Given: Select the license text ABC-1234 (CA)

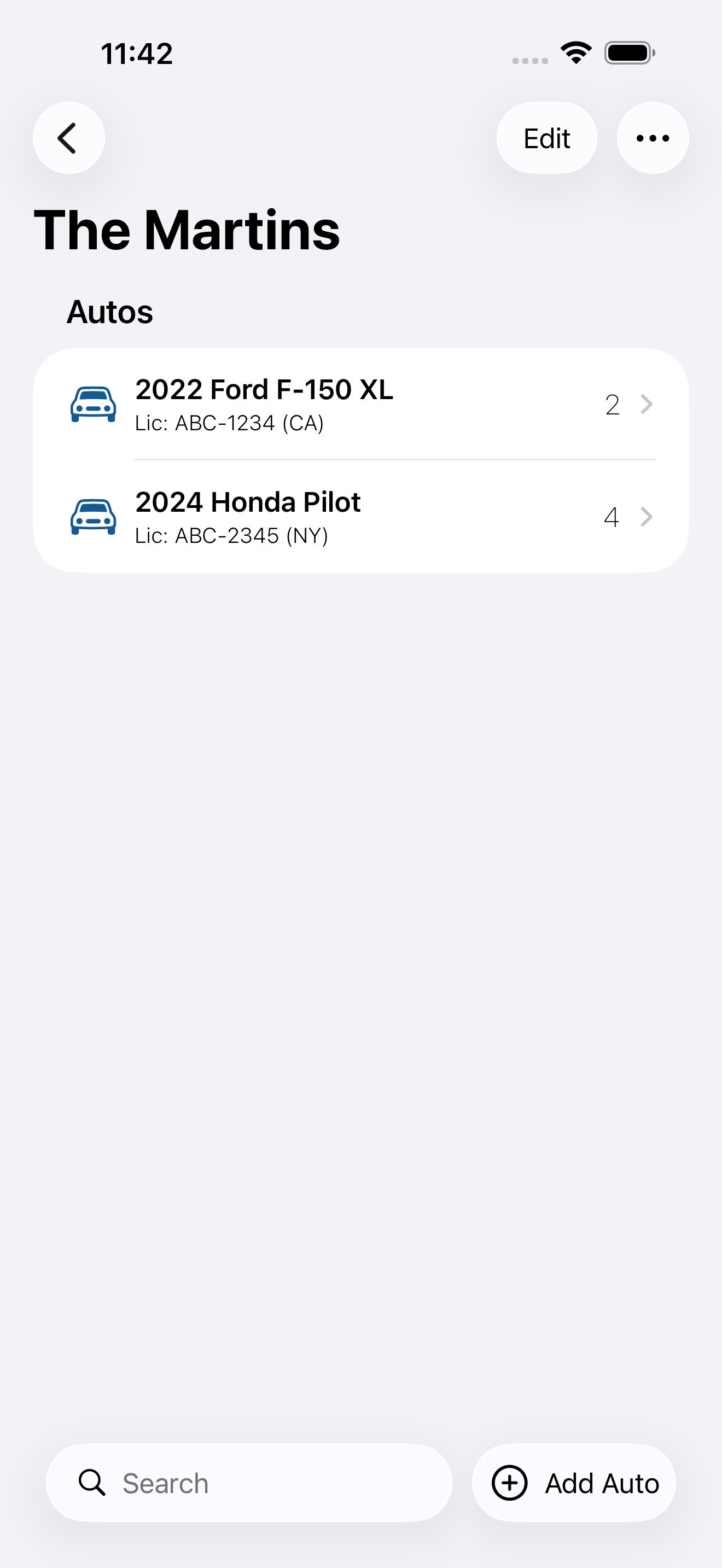Looking at the screenshot, I should 230,423.
